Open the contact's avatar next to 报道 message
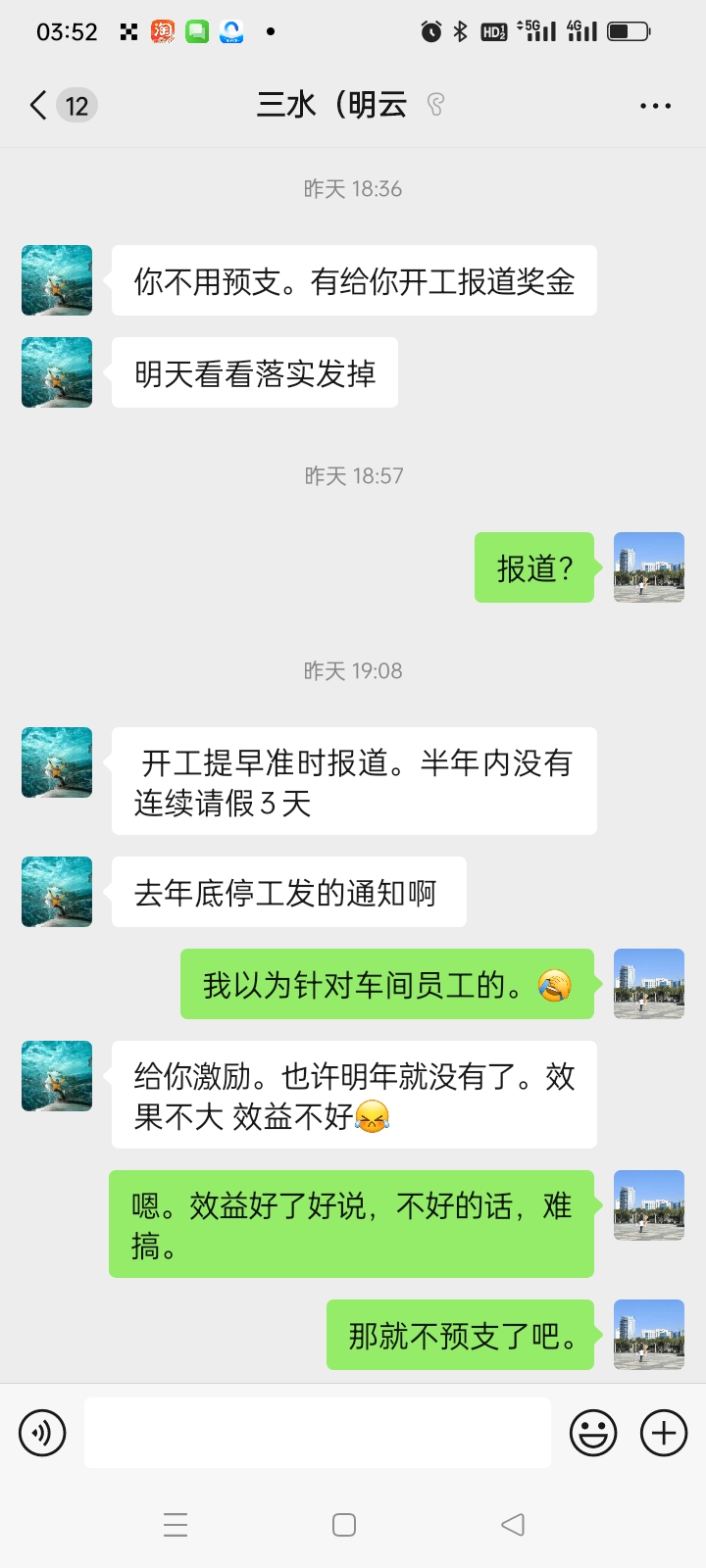 coord(648,566)
